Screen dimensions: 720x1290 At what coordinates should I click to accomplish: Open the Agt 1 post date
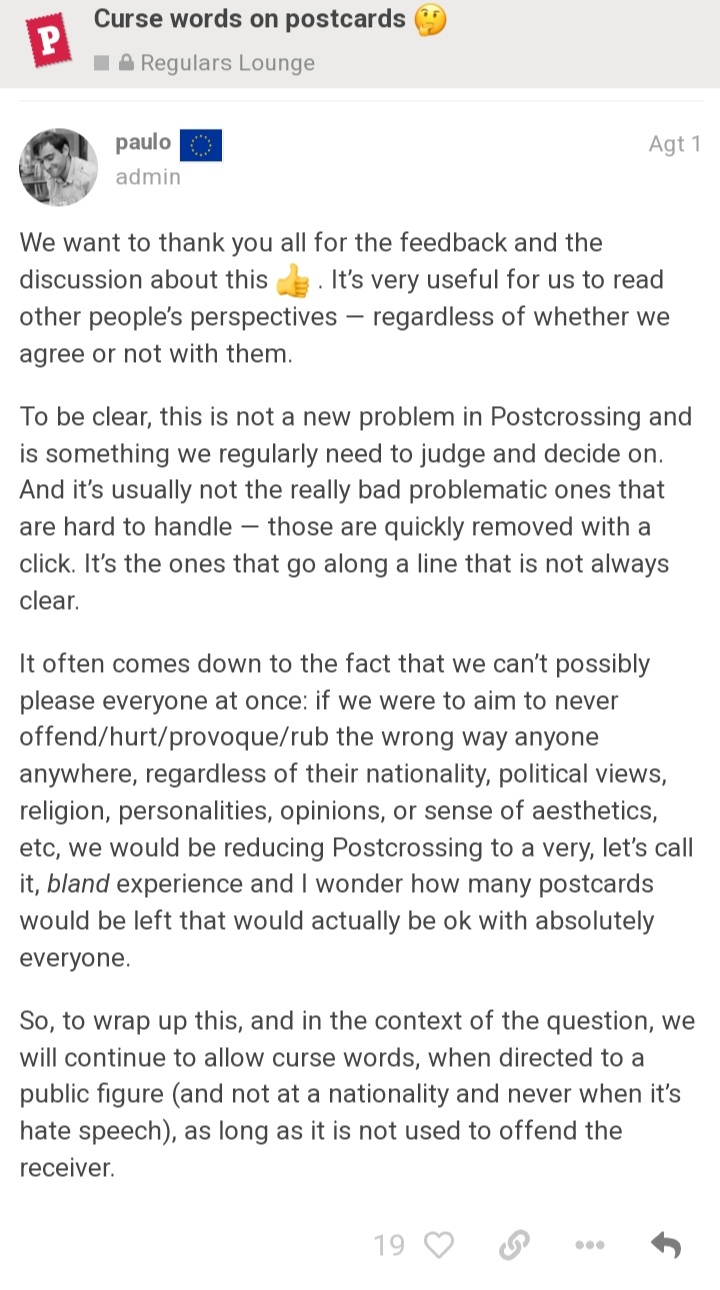tap(673, 144)
